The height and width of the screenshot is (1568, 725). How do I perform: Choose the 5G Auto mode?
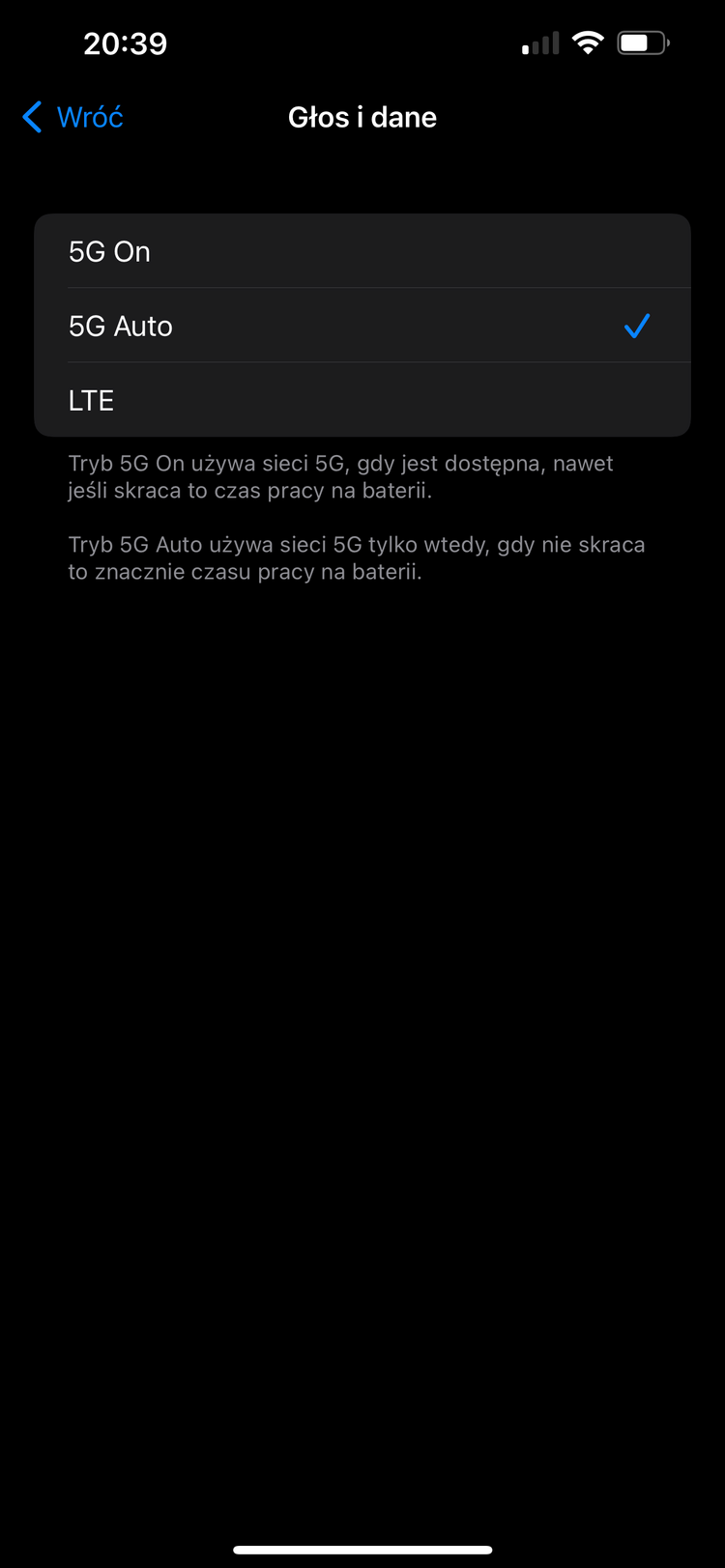(362, 326)
